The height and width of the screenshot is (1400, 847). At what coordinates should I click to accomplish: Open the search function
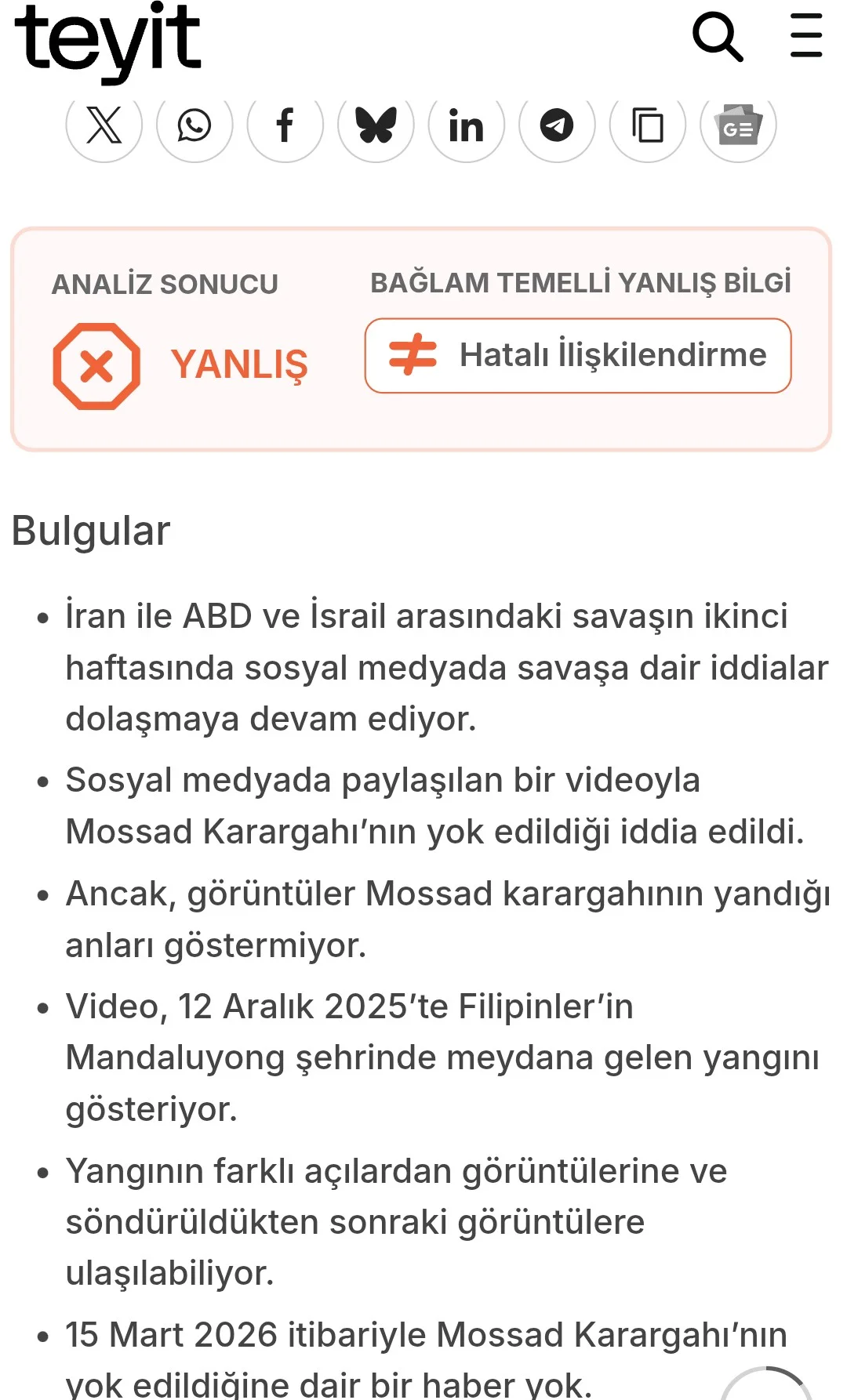click(718, 38)
